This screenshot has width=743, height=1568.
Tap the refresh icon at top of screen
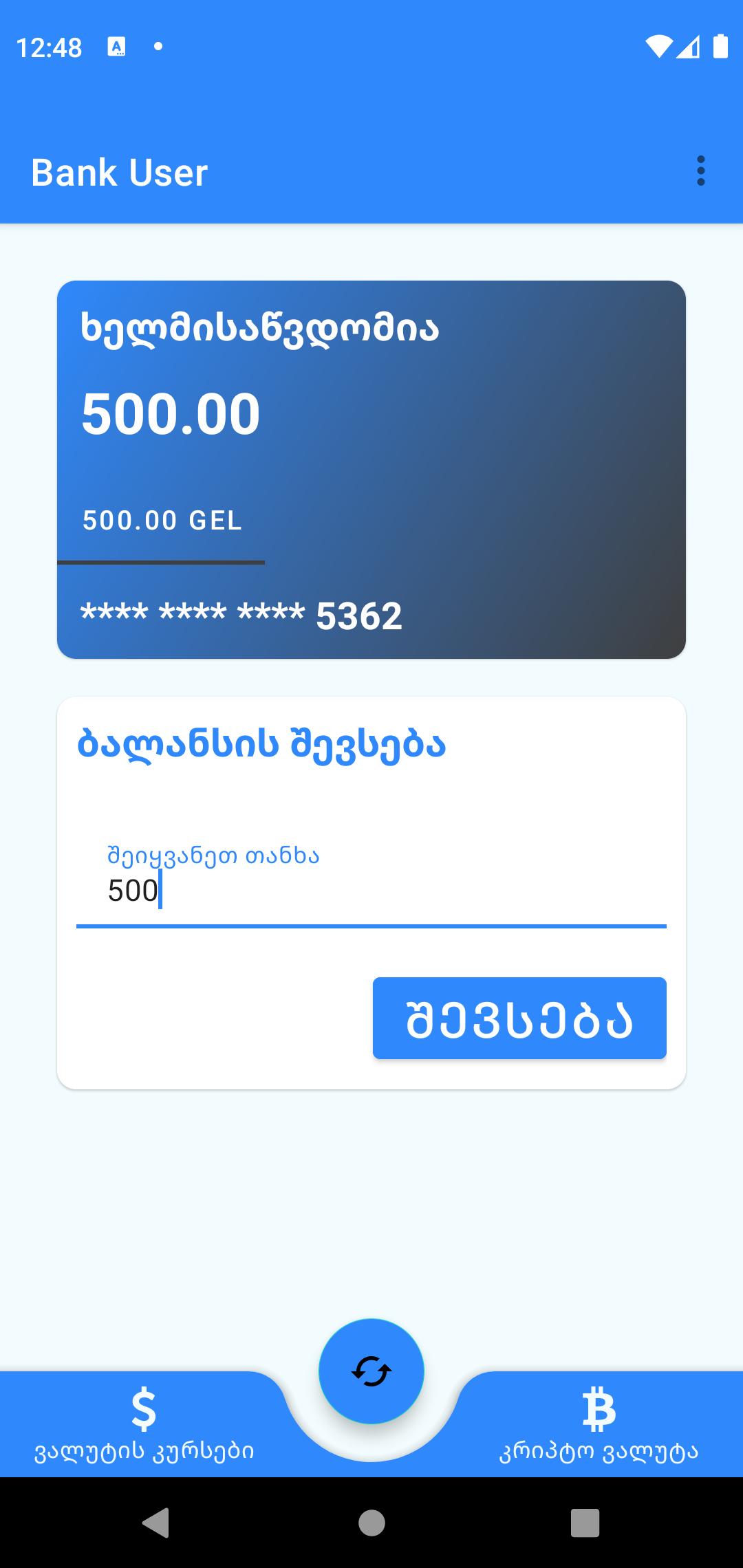[x=371, y=102]
